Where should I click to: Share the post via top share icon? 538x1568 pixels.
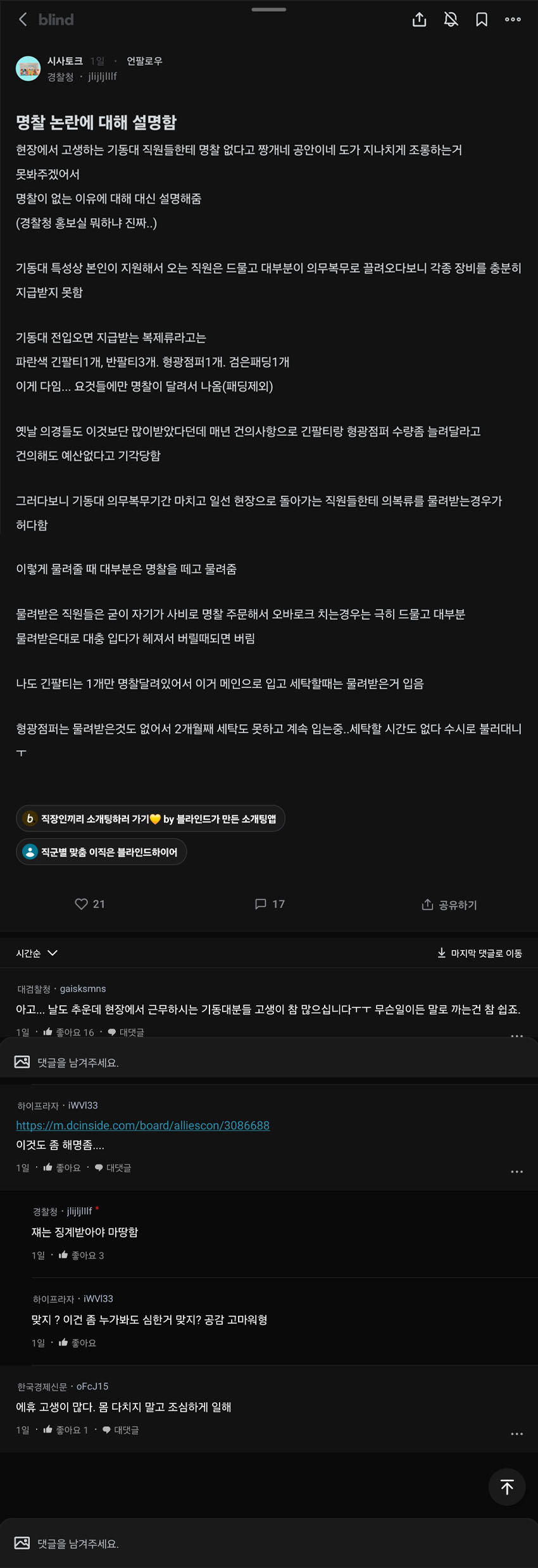(419, 20)
